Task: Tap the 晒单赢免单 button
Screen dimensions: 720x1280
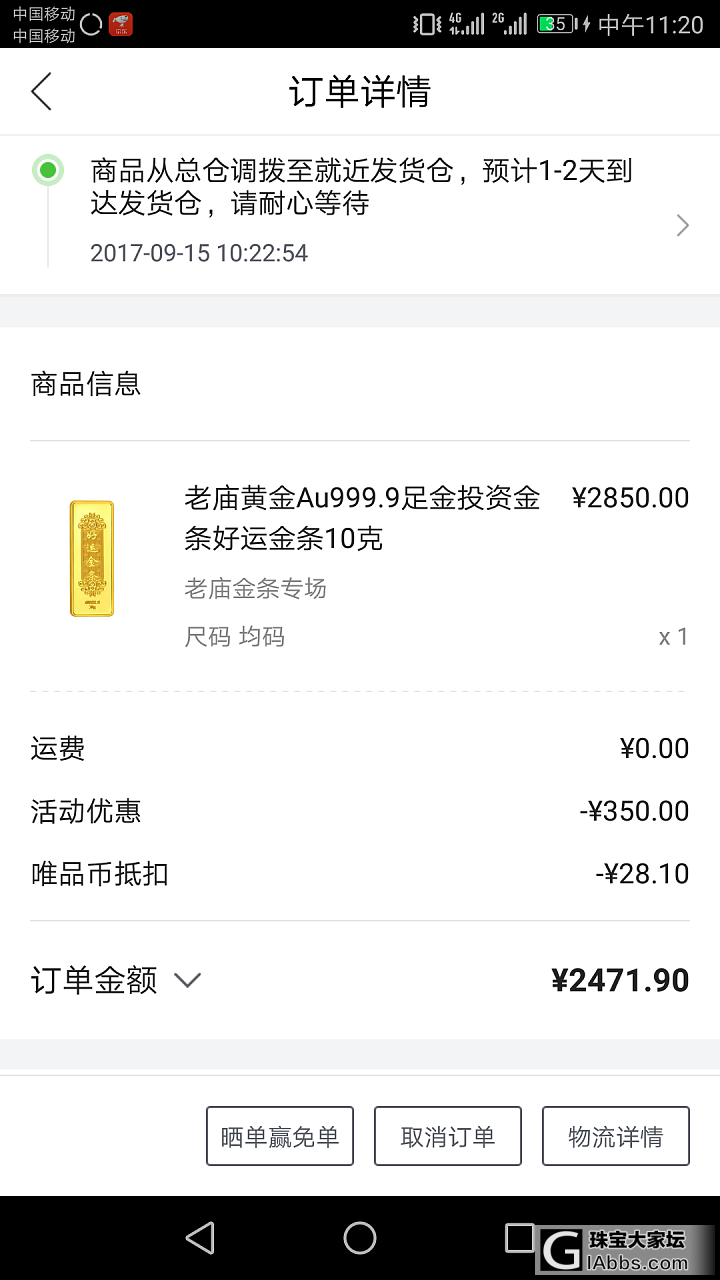Action: 280,1136
